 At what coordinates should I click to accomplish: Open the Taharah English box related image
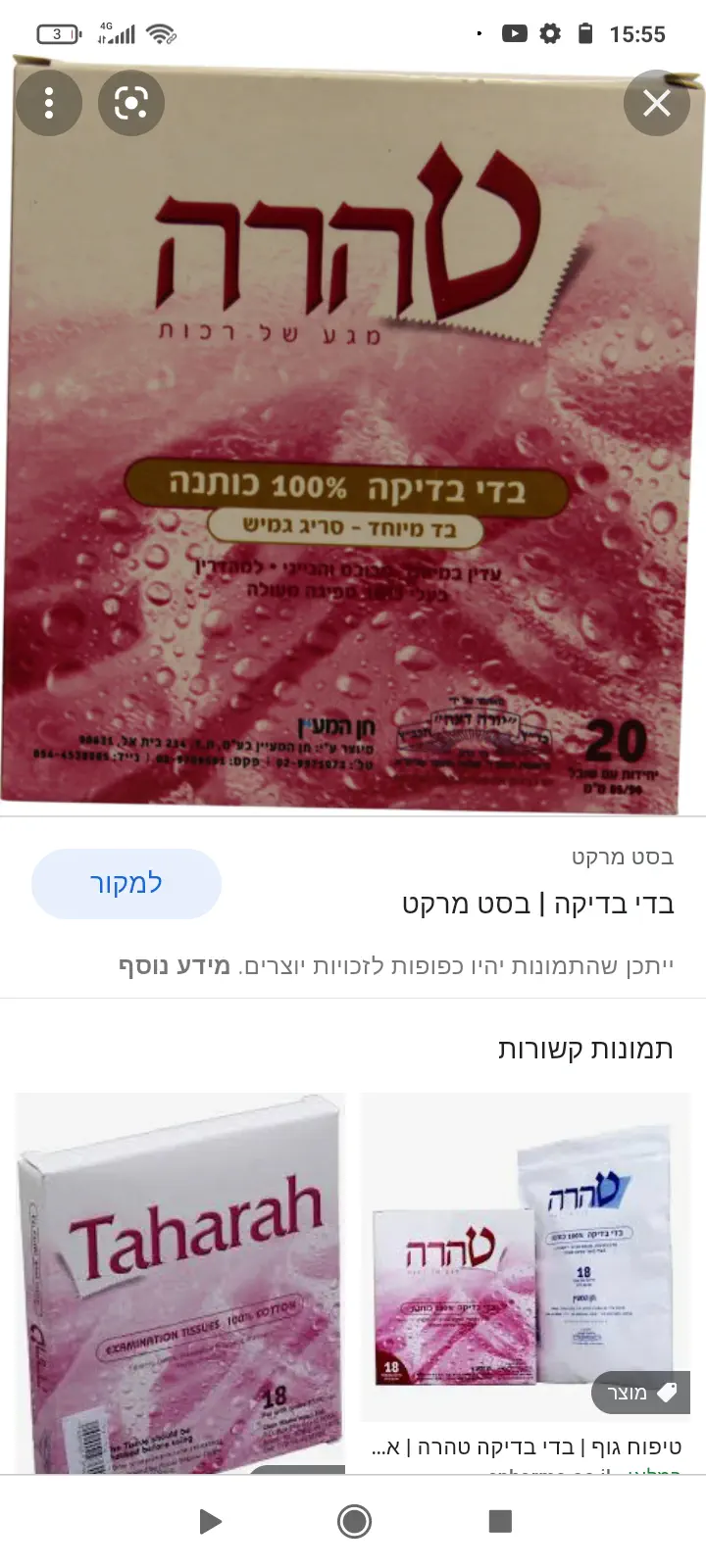[x=180, y=1284]
